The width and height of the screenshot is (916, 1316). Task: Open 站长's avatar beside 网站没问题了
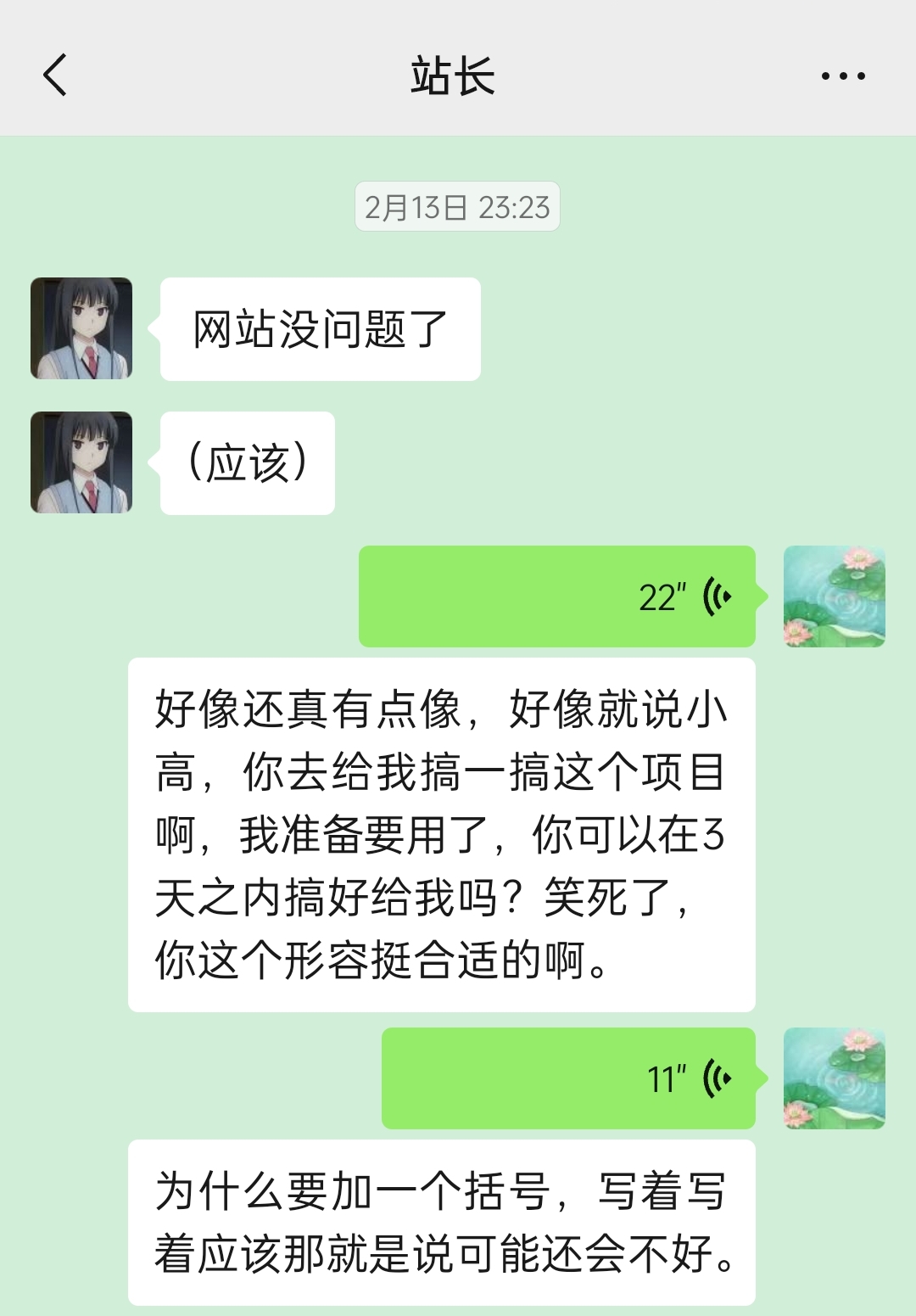point(81,328)
